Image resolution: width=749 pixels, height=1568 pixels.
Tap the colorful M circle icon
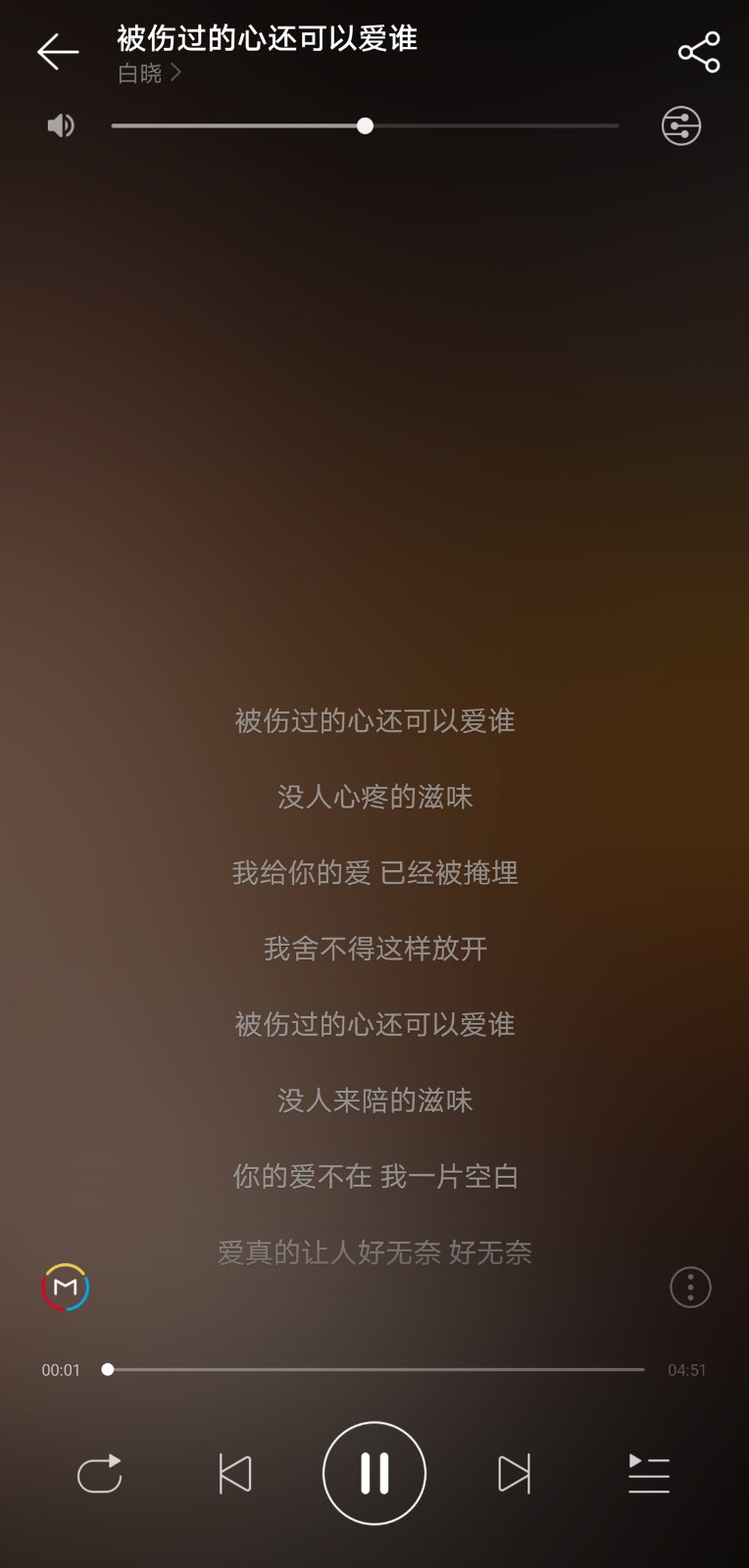(x=66, y=1287)
